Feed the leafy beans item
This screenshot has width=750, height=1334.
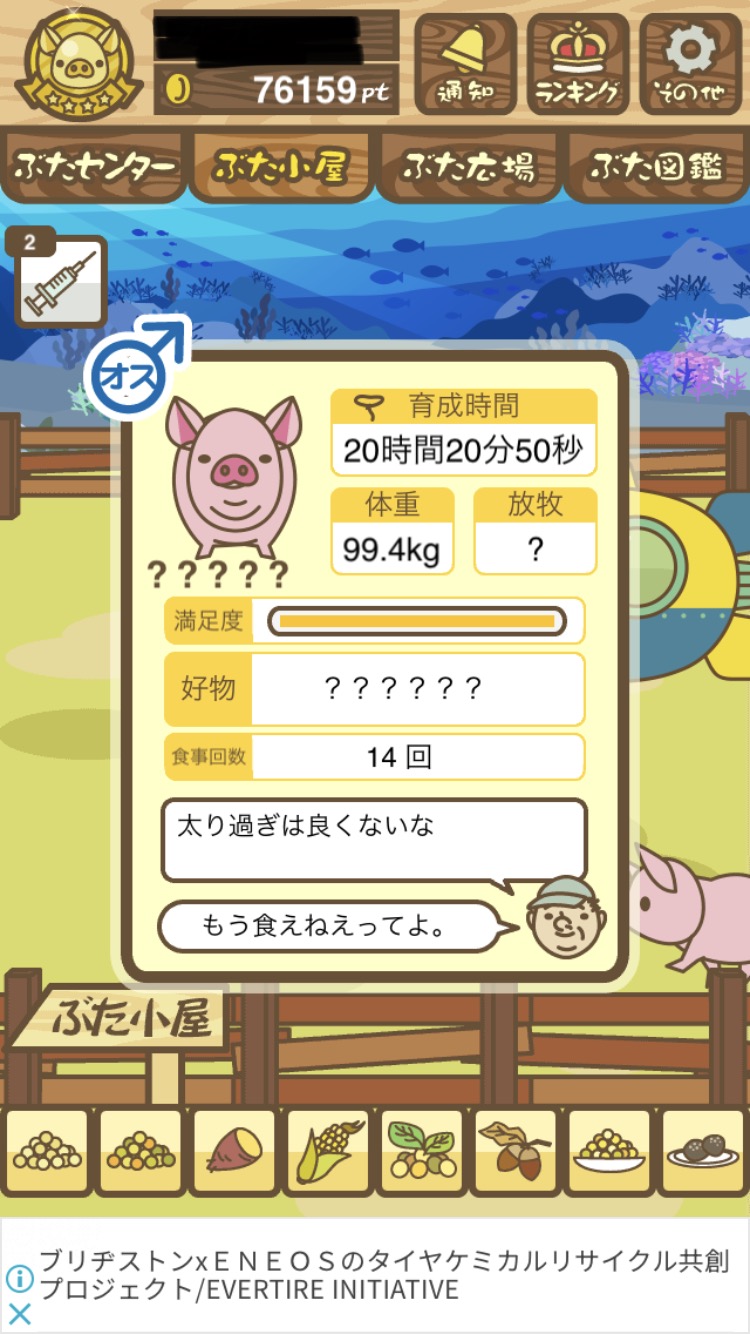pos(422,1153)
